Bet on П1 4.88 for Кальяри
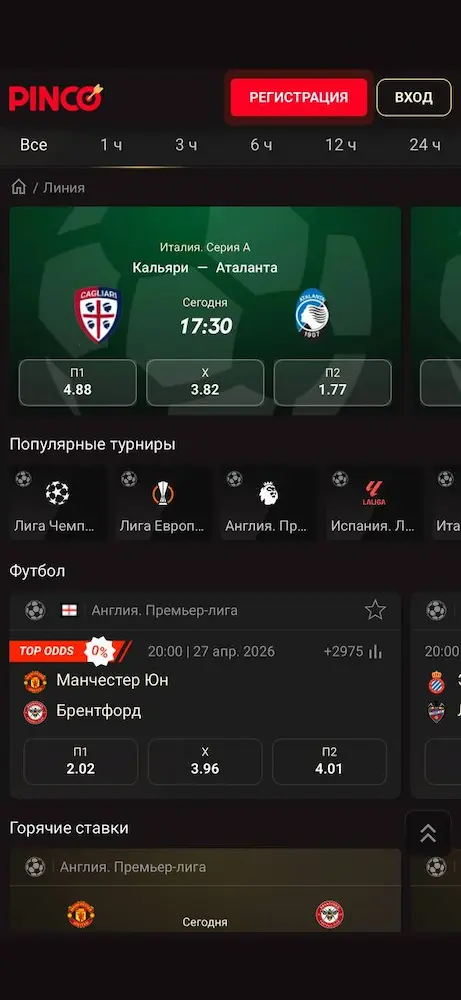 (x=78, y=383)
